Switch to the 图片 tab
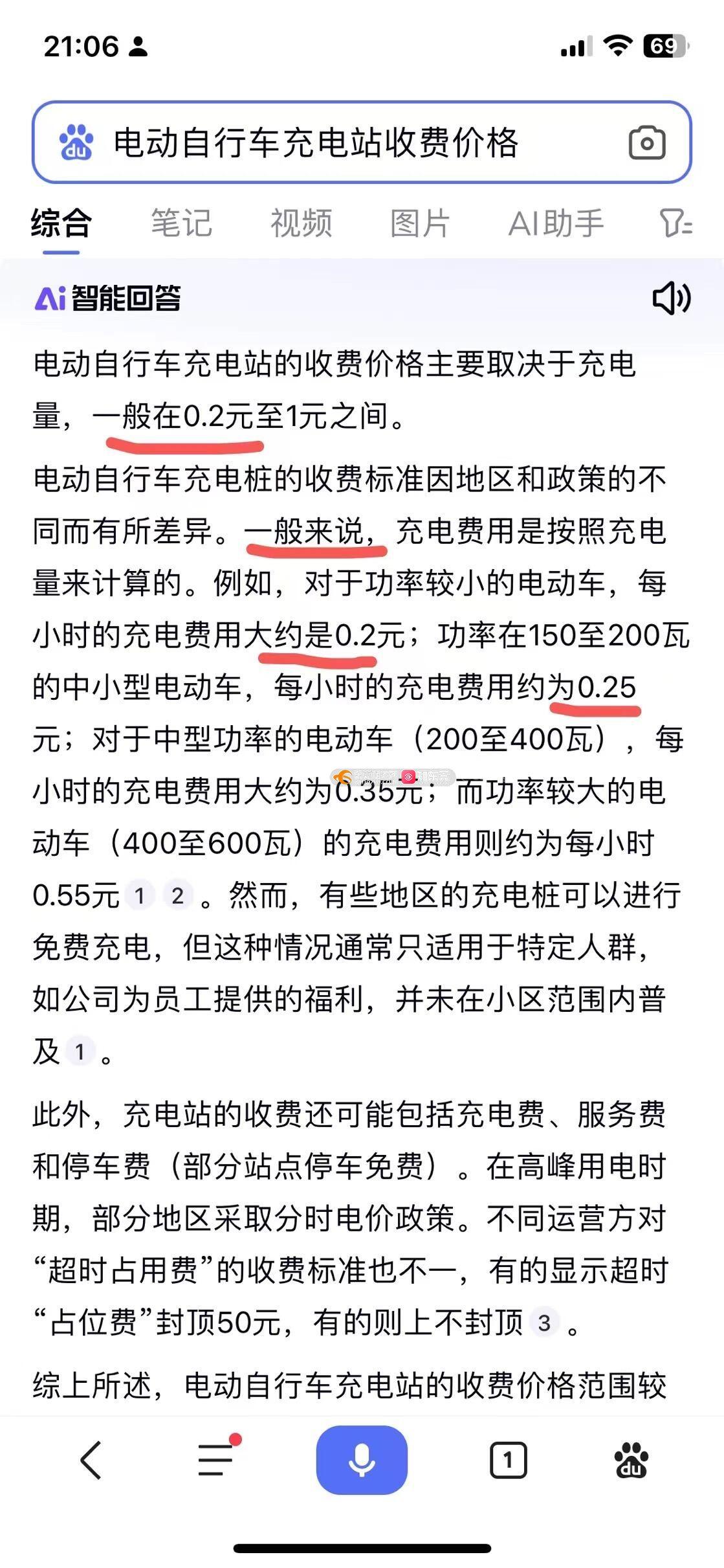 [x=420, y=223]
